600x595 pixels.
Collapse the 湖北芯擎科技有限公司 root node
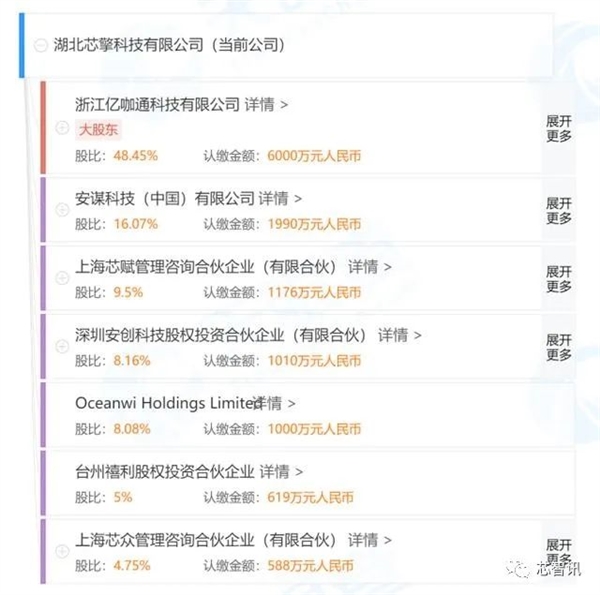(40, 46)
